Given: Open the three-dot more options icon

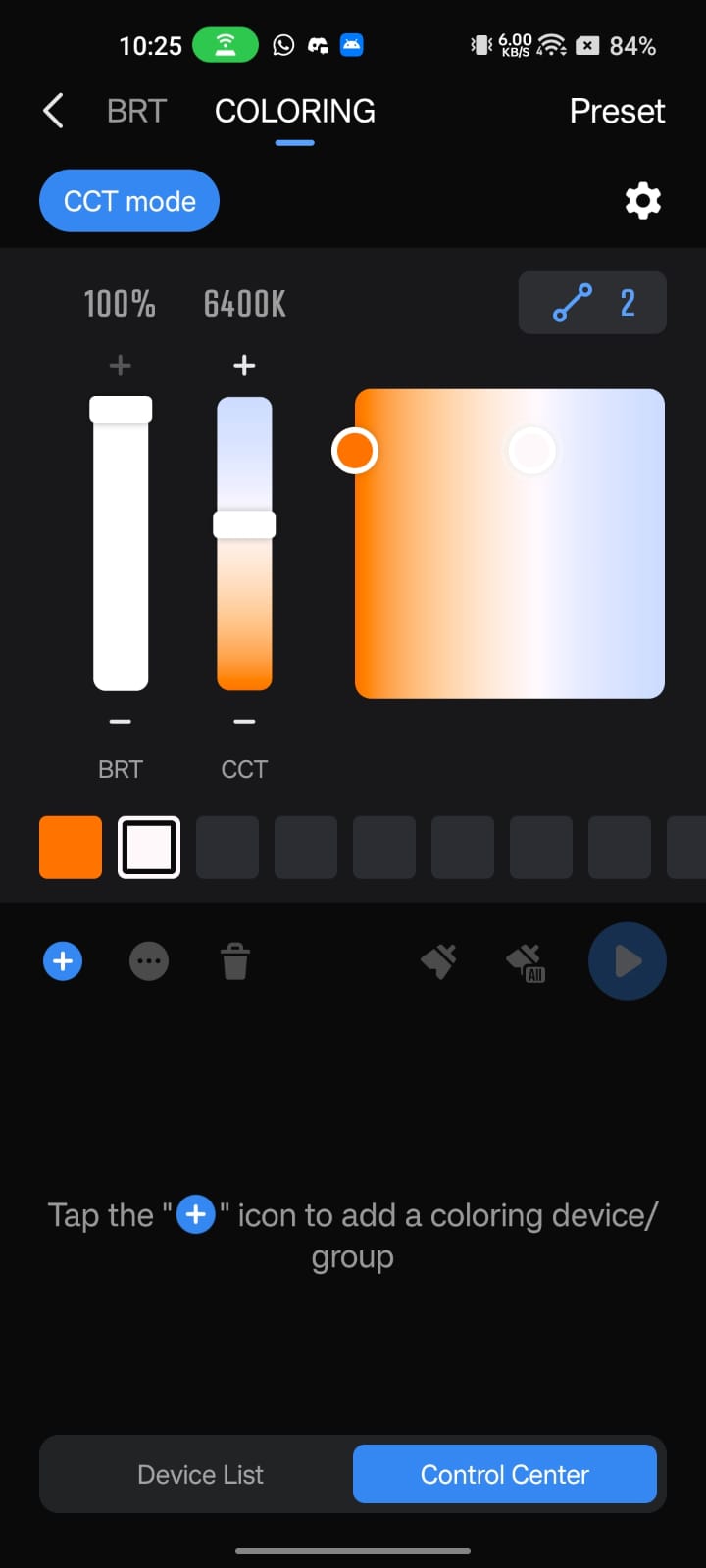Looking at the screenshot, I should pyautogui.click(x=149, y=961).
